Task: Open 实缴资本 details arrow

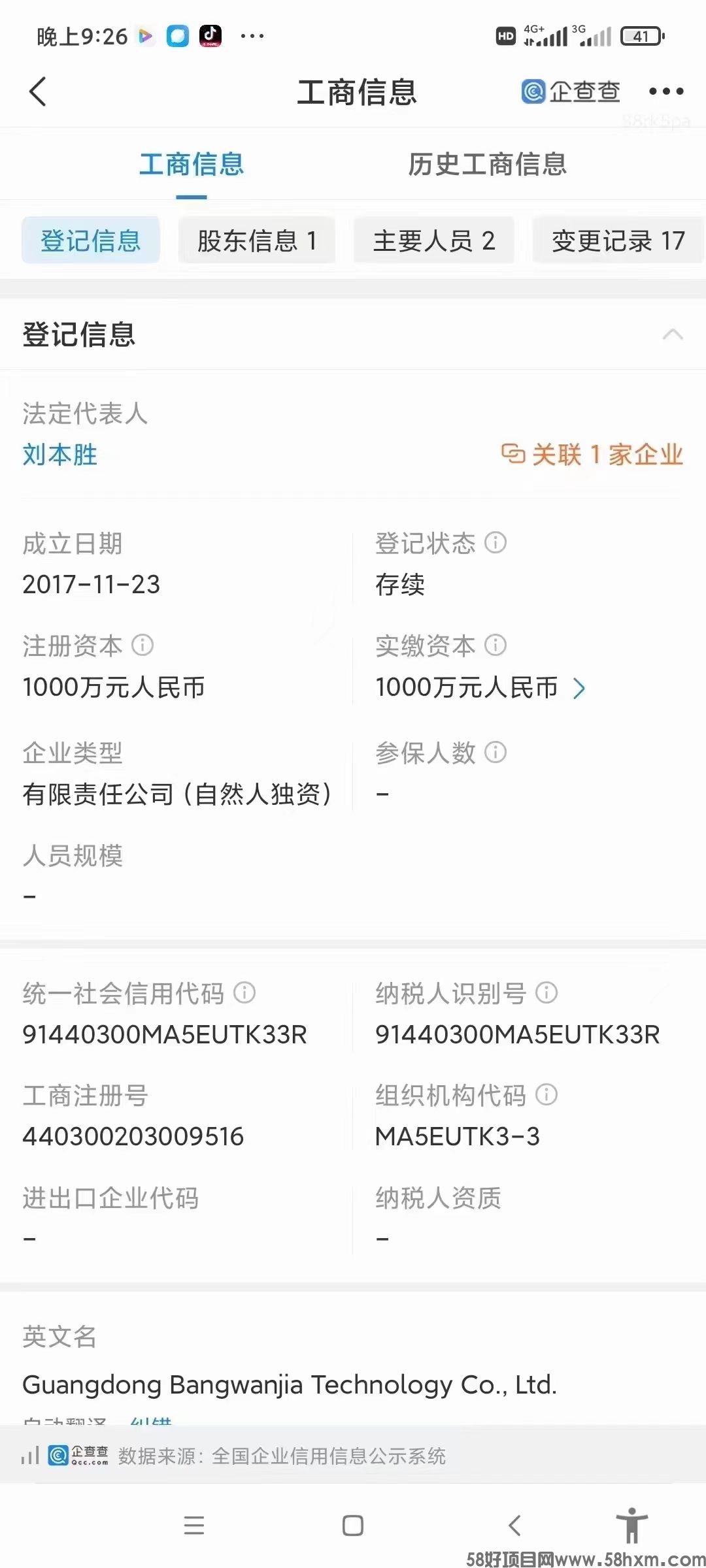Action: [579, 688]
